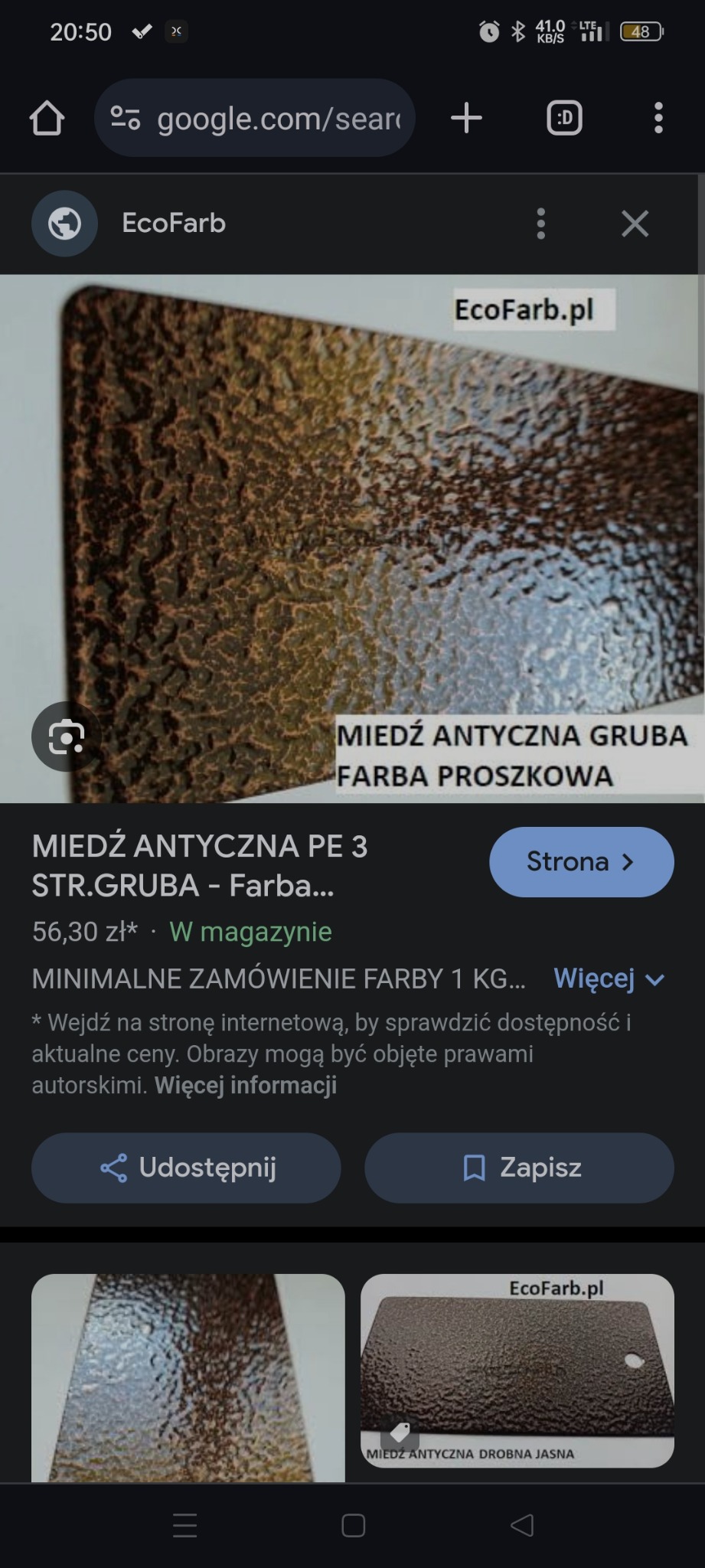705x1568 pixels.
Task: Open a new browser tab with plus icon
Action: coord(467,117)
